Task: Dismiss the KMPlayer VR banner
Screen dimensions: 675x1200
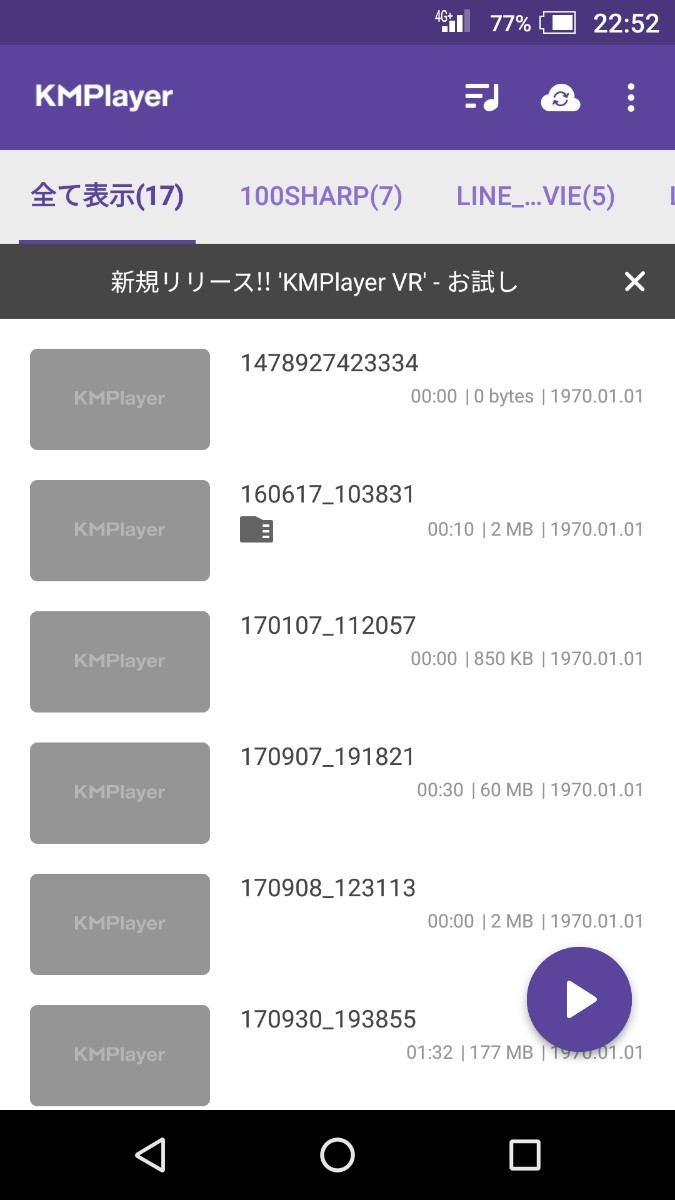Action: (635, 282)
